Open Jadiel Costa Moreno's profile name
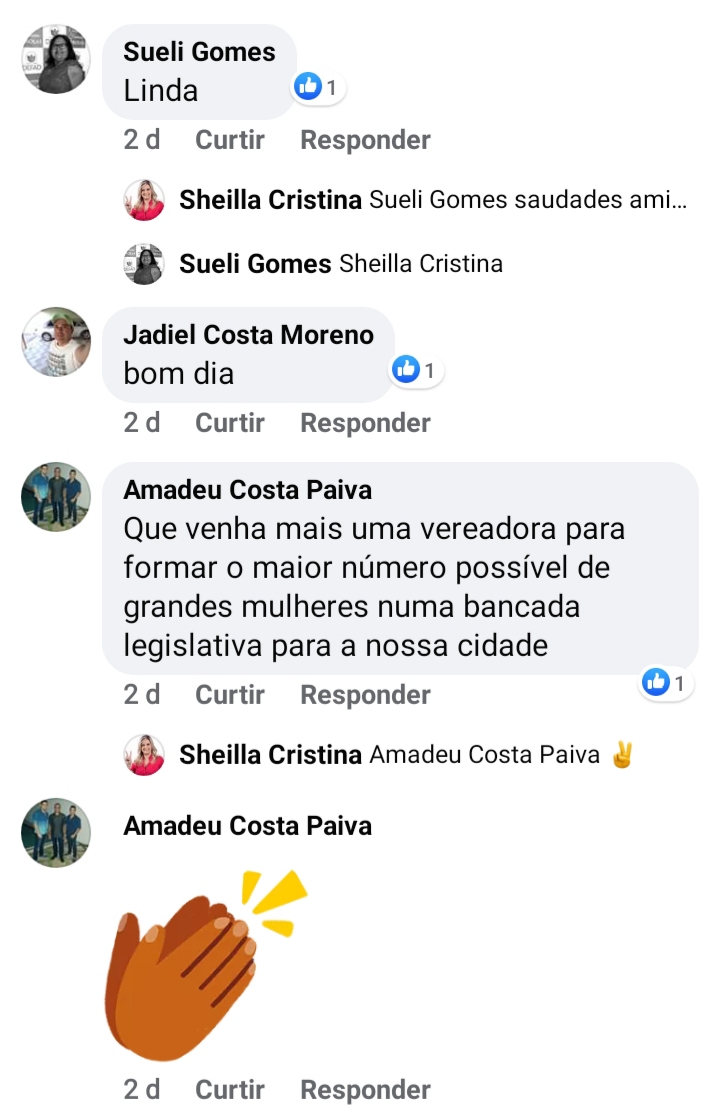Viewport: 720px width, 1119px height. [248, 335]
